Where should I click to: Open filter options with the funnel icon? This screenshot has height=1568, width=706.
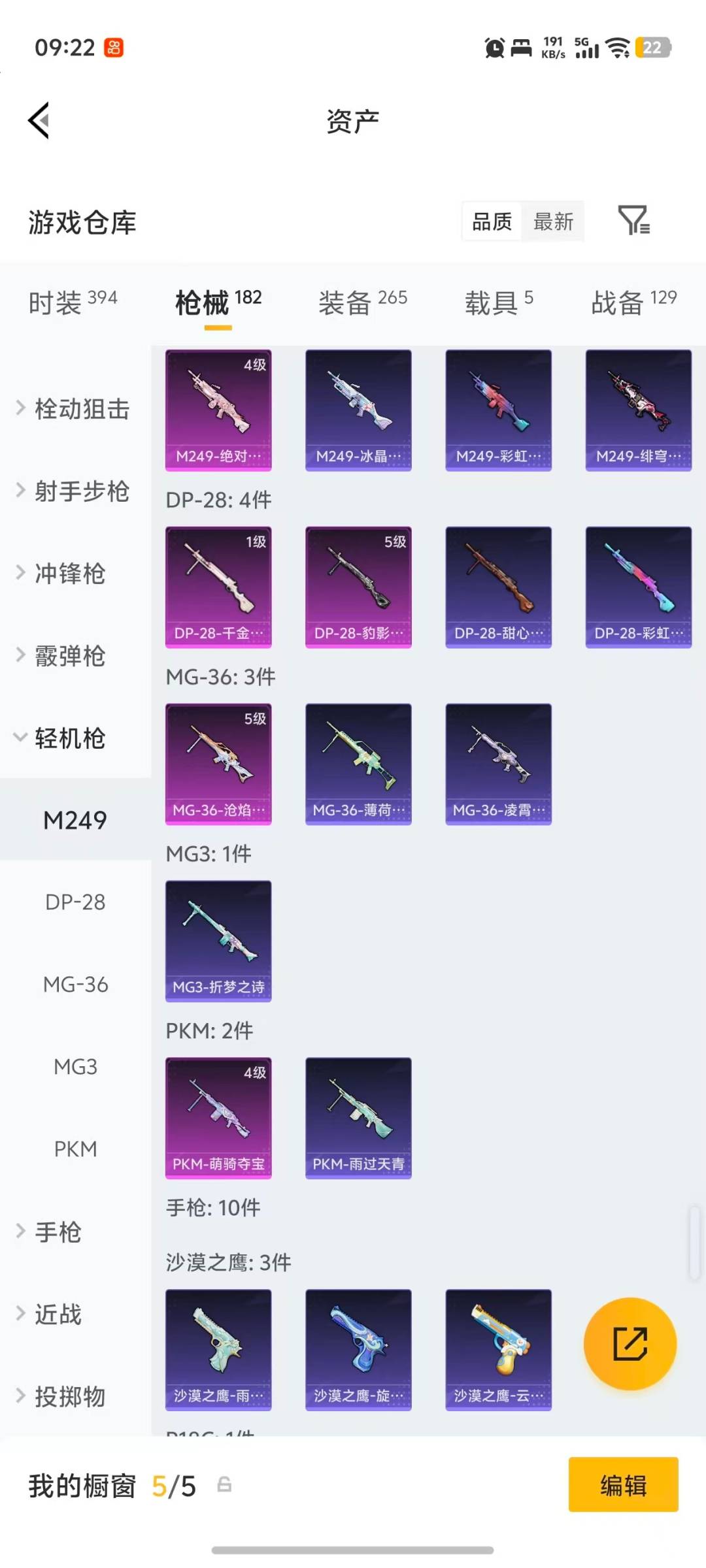635,221
